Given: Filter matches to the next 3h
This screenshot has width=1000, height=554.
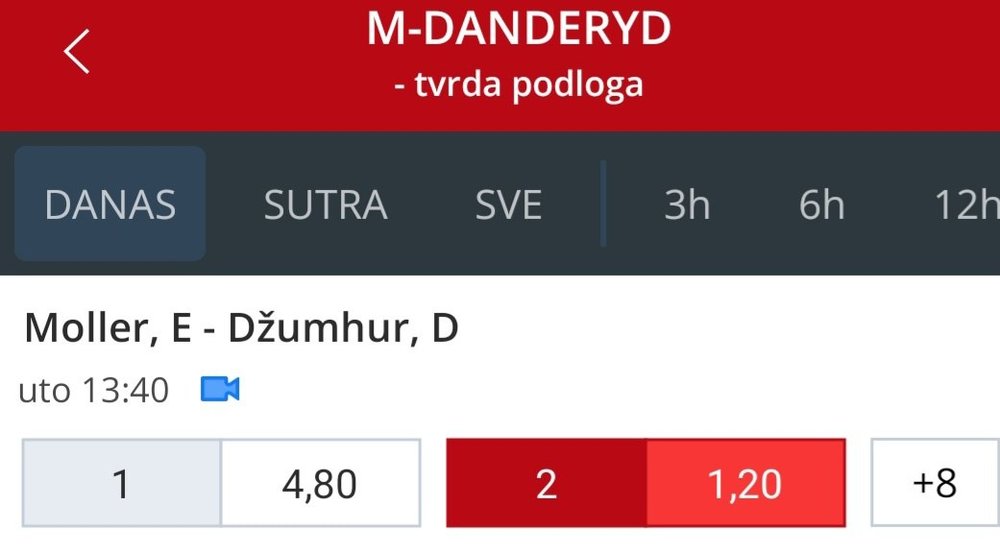Looking at the screenshot, I should 687,205.
